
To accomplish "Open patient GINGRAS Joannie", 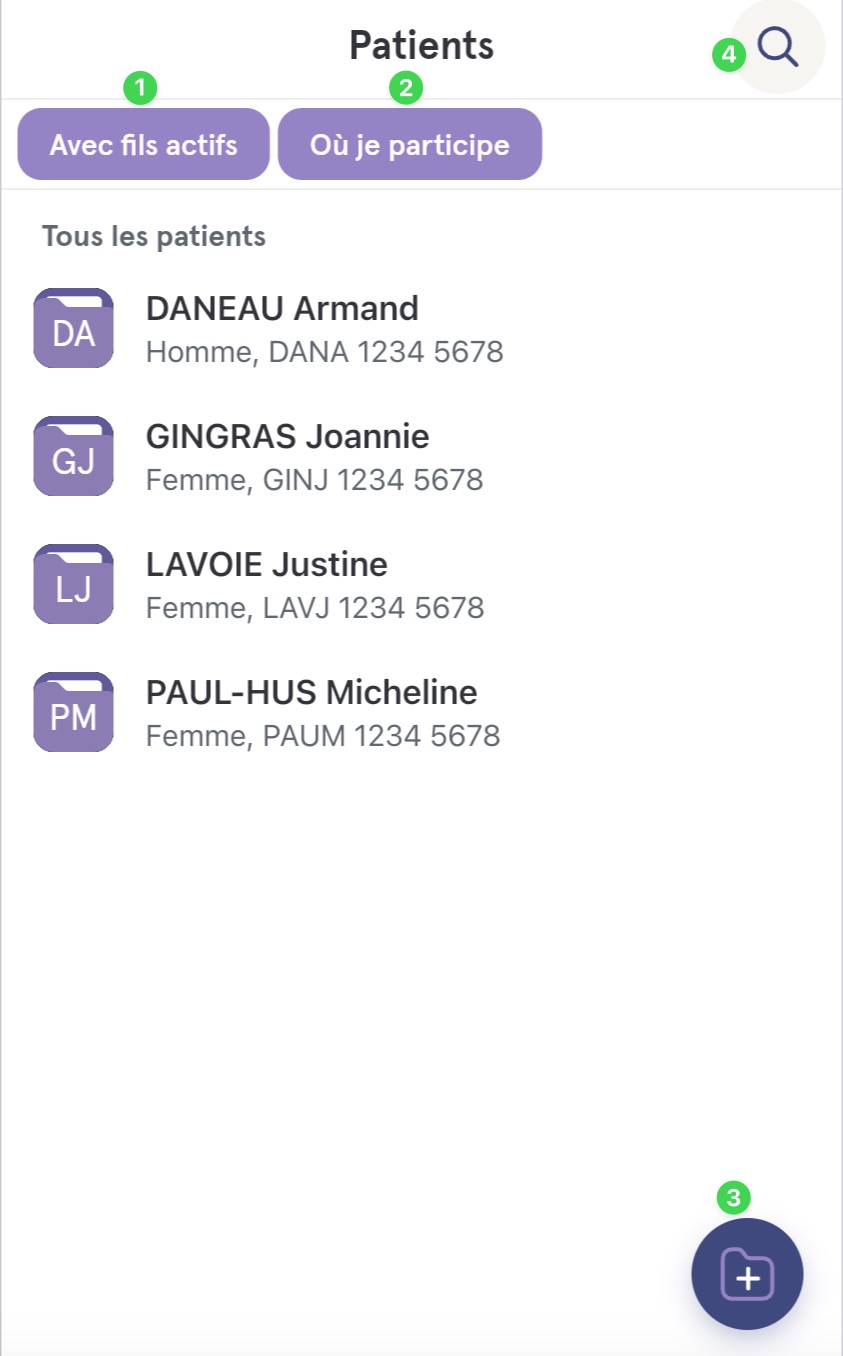I will coord(421,457).
